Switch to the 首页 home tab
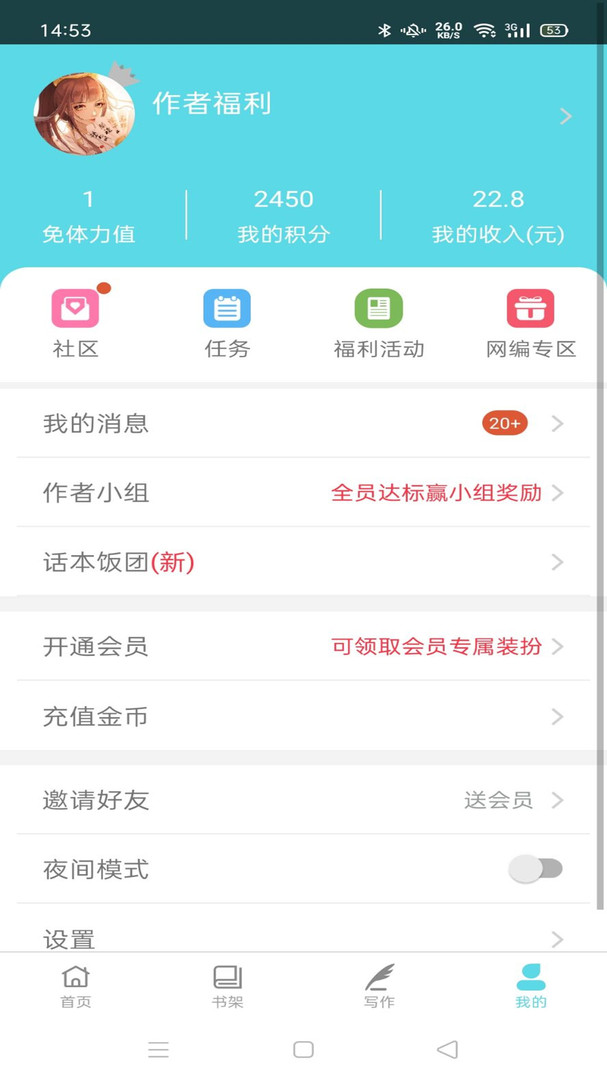The height and width of the screenshot is (1080, 607). pos(76,986)
